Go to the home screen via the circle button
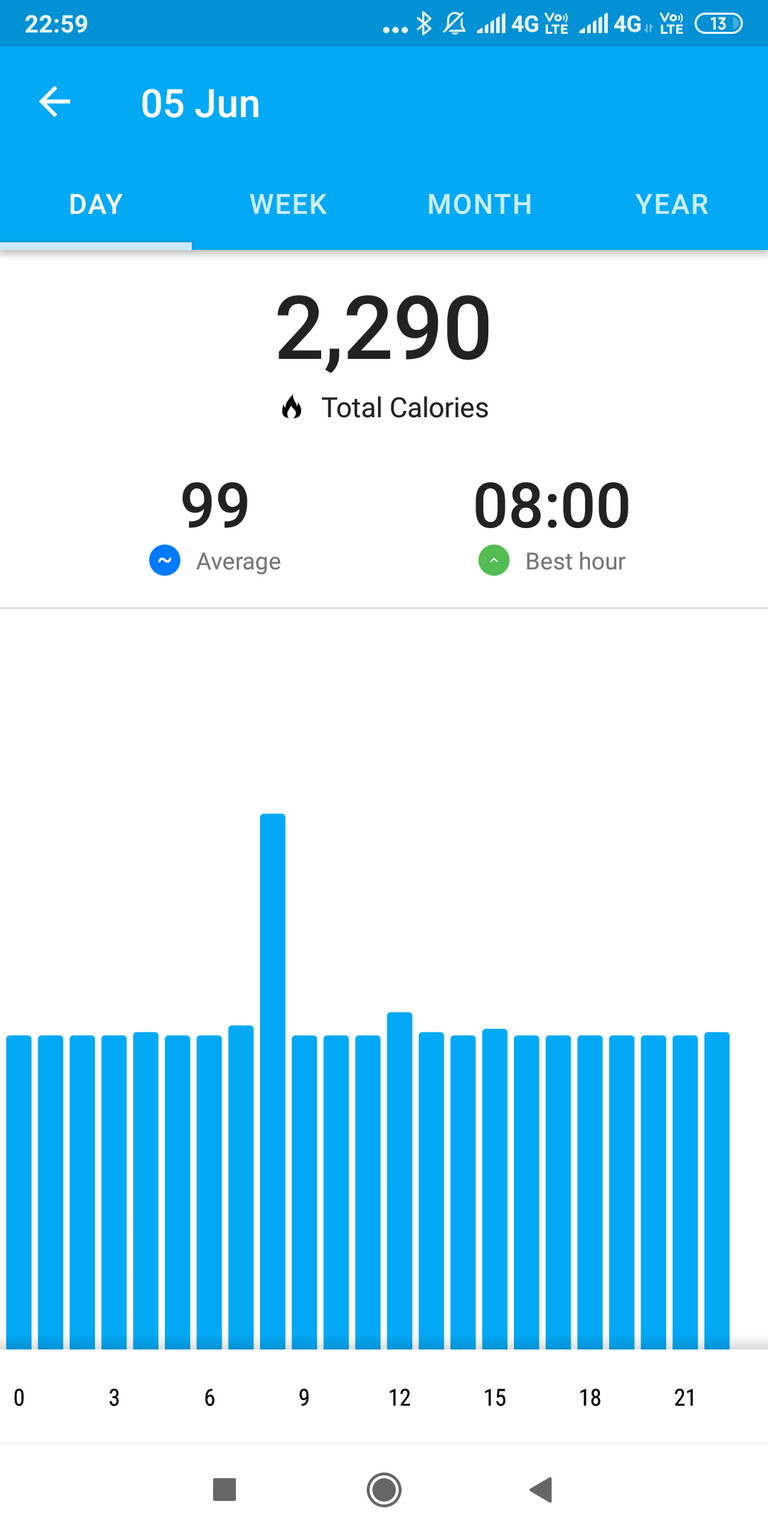768x1536 pixels. point(384,1490)
